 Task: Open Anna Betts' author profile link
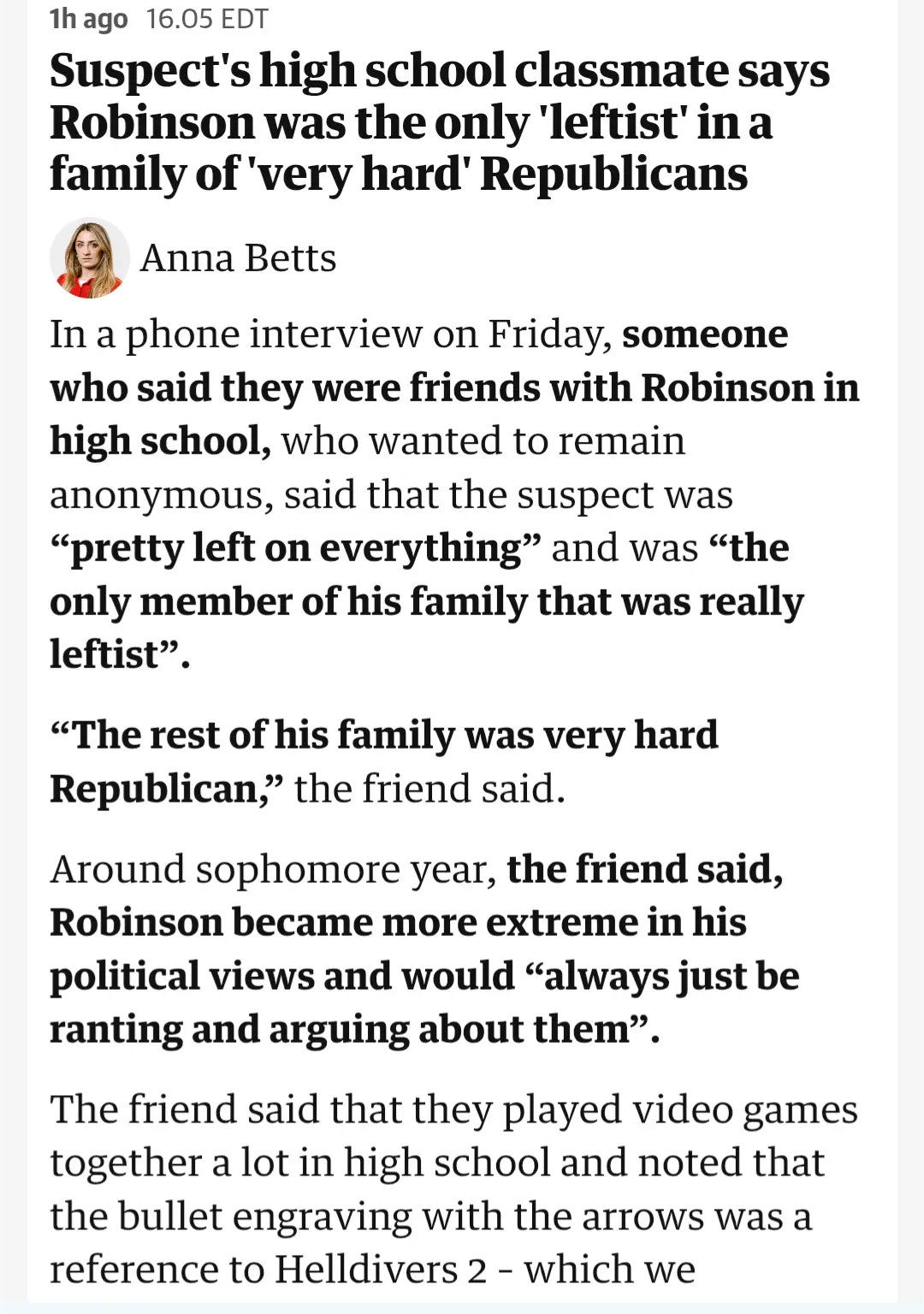pyautogui.click(x=238, y=258)
